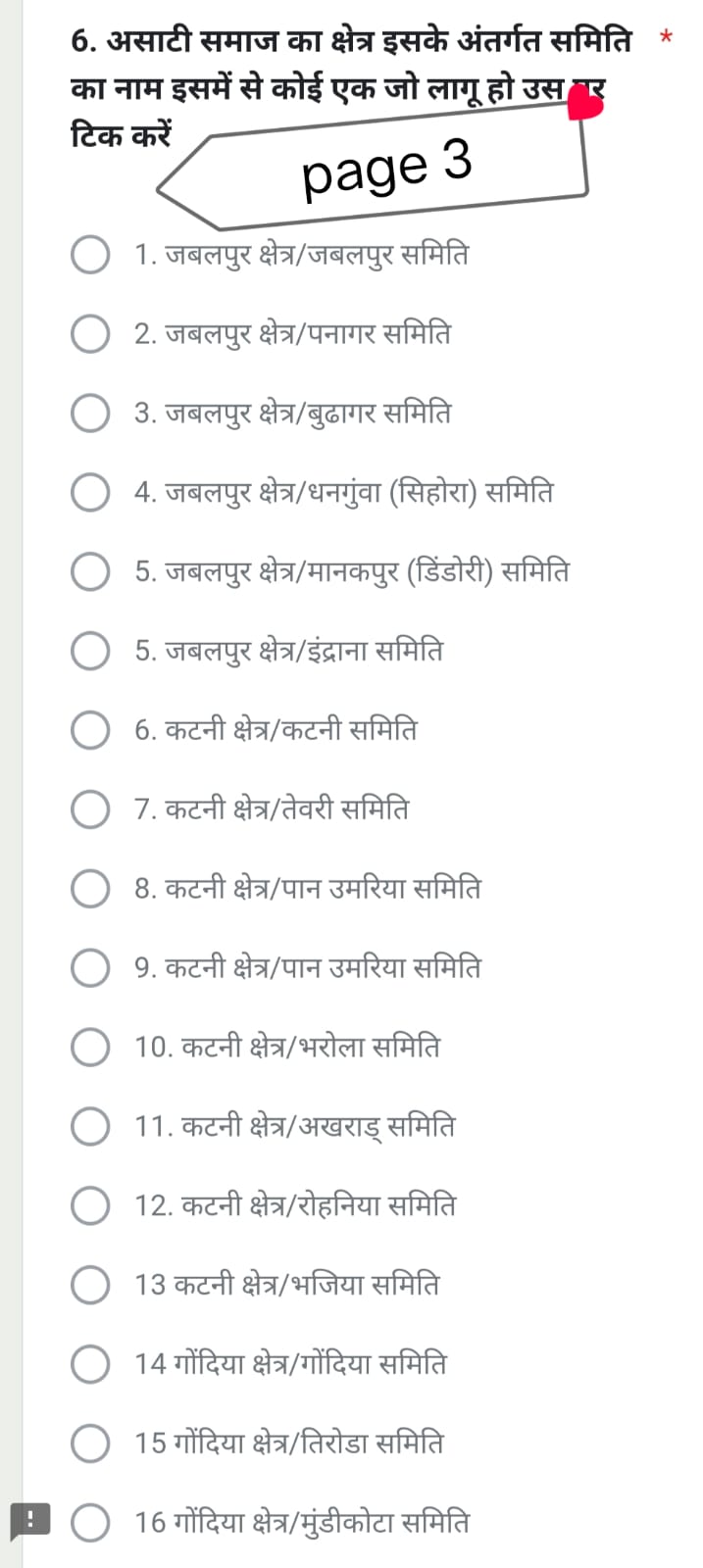Image resolution: width=703 pixels, height=1568 pixels.
Task: Select 16 गोंदिया क्षेत्र/मुंडीकोटा समिति
Action: 90,1523
